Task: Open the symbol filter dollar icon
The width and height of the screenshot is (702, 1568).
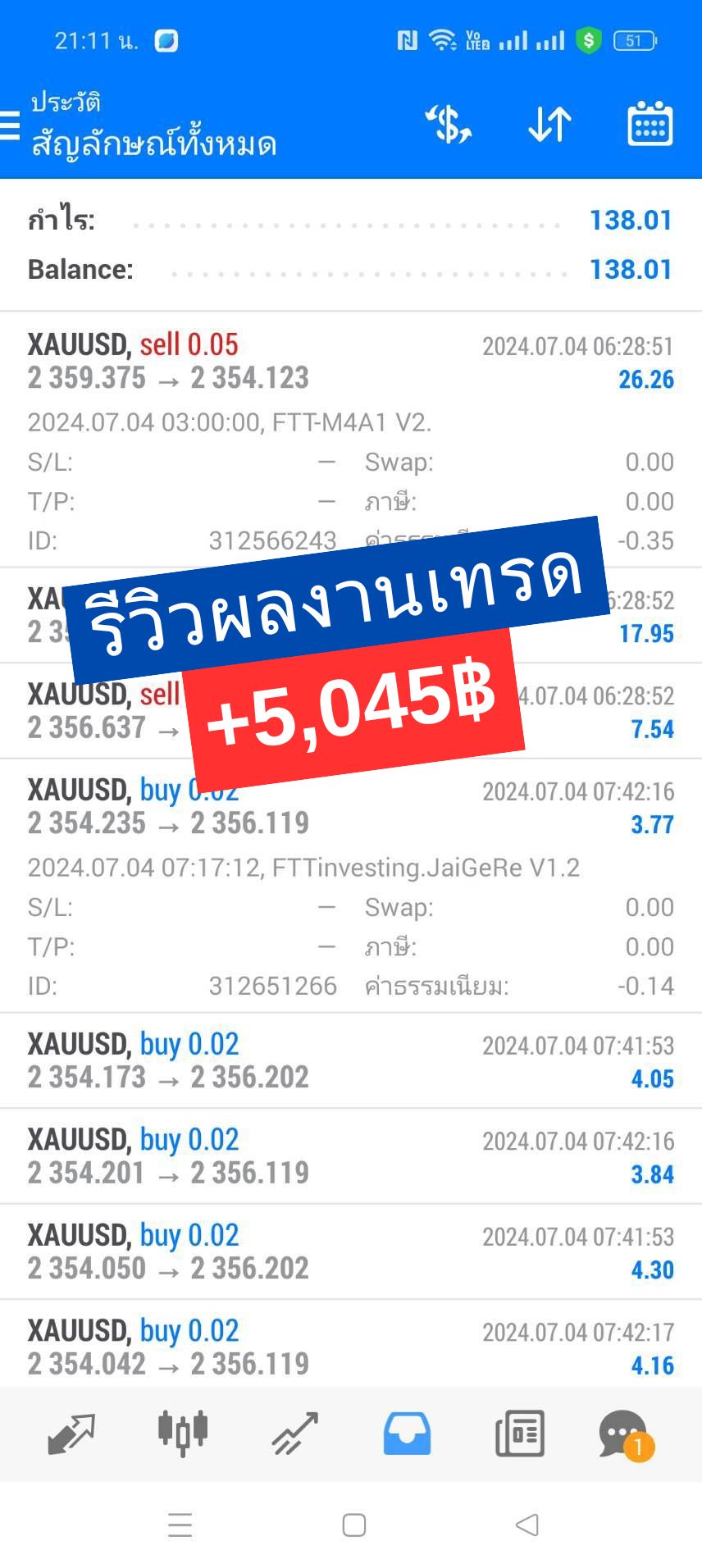Action: (x=449, y=124)
